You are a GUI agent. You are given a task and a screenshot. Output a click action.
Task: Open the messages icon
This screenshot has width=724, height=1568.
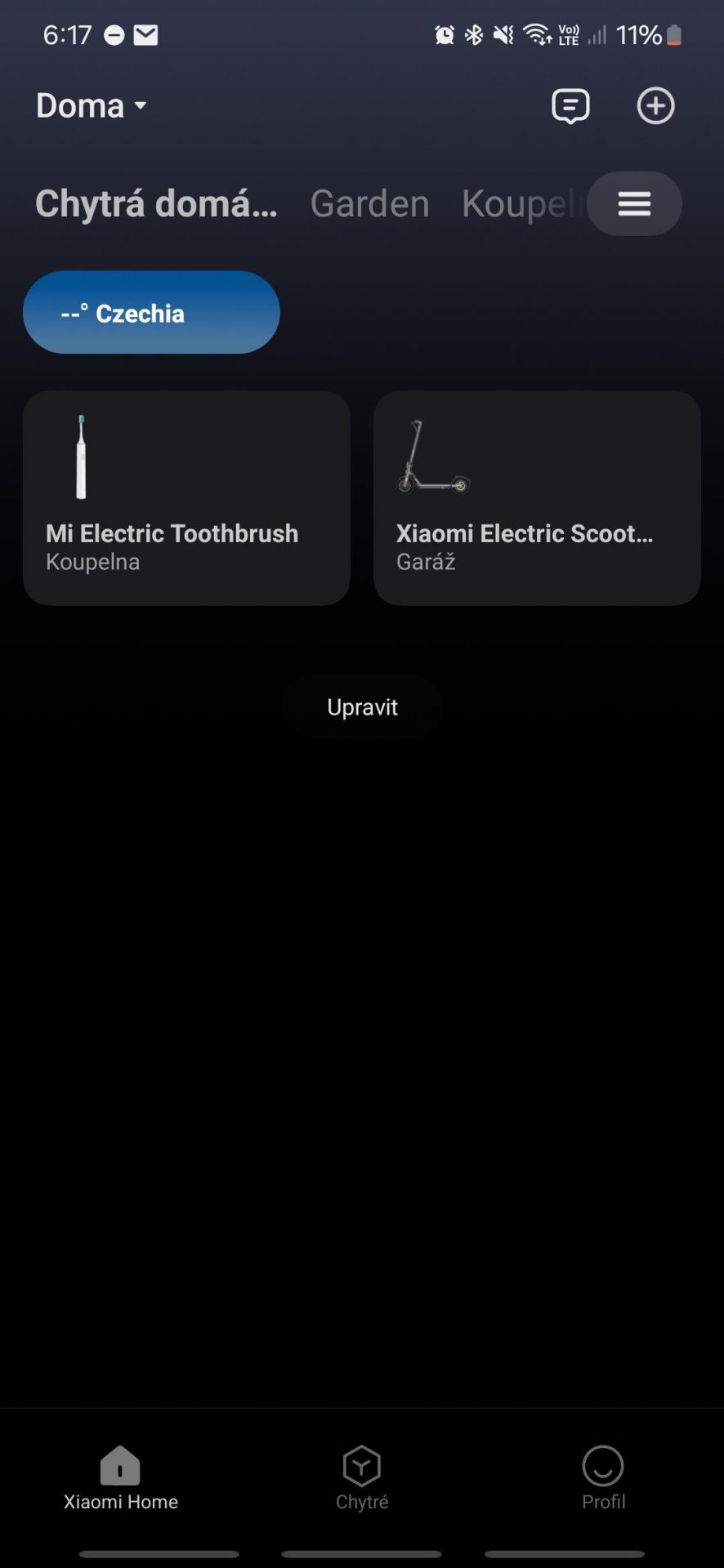pyautogui.click(x=570, y=106)
